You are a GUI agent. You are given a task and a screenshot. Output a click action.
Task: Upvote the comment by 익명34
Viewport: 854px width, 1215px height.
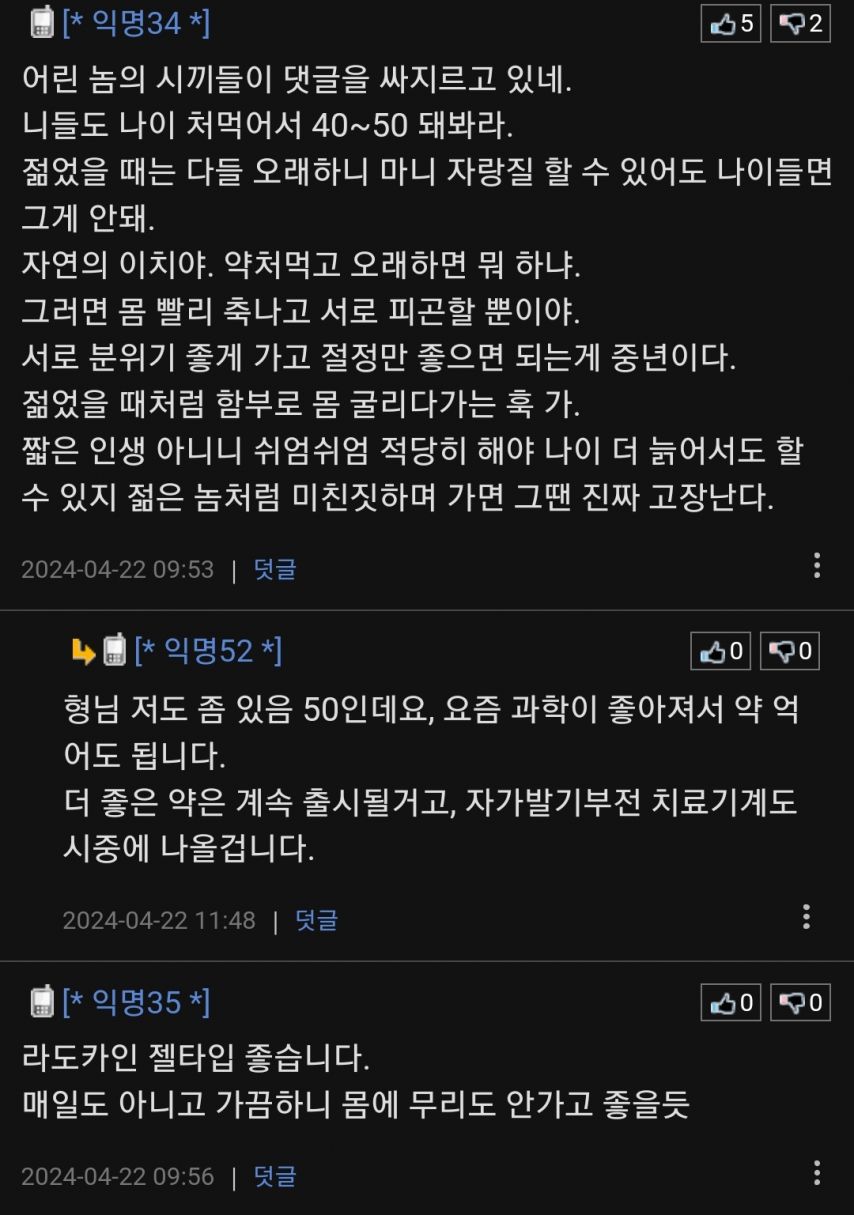(x=730, y=24)
